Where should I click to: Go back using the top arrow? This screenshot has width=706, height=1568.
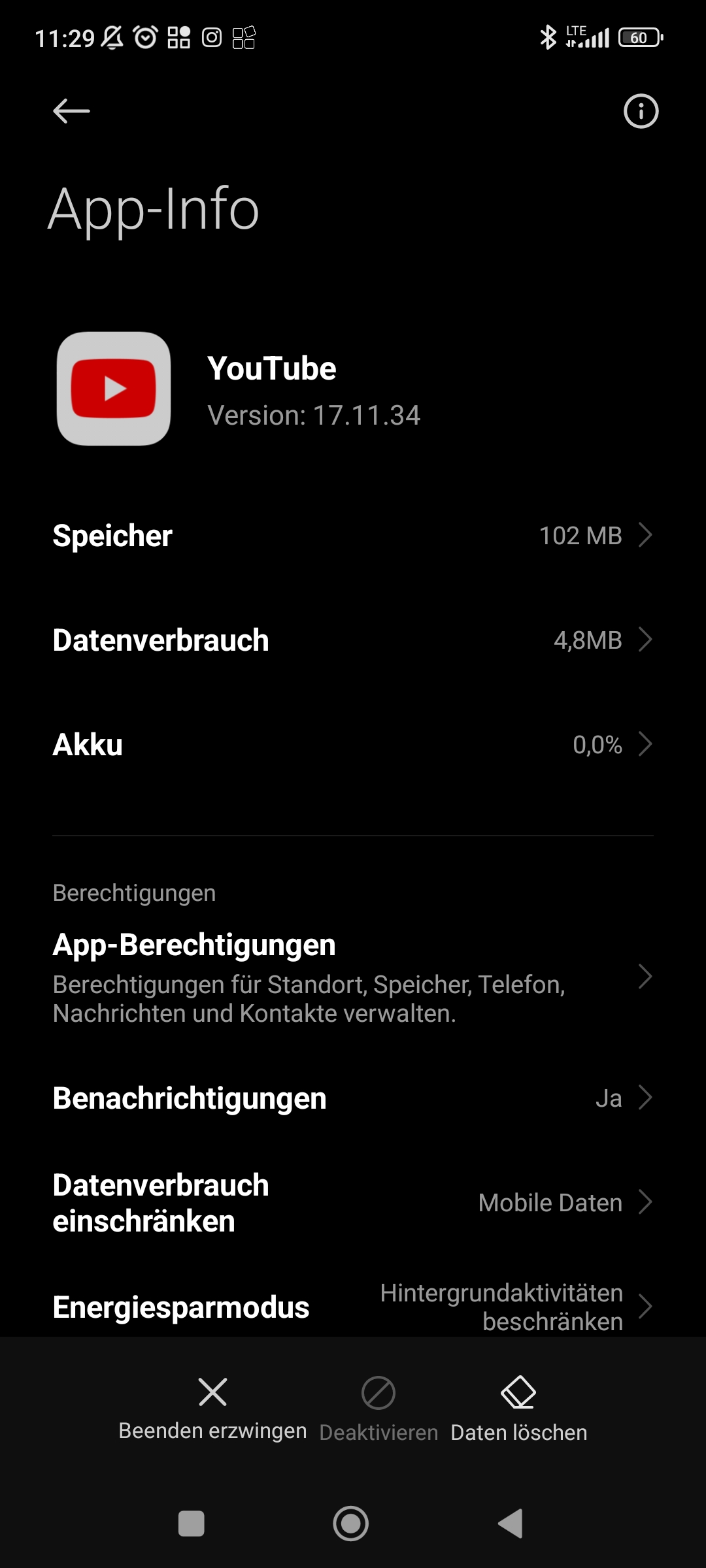coord(71,111)
